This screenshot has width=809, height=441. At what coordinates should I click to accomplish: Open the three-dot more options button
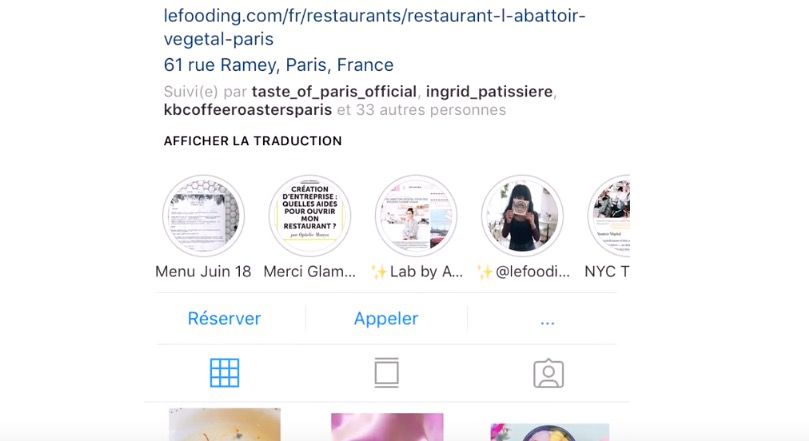click(547, 319)
